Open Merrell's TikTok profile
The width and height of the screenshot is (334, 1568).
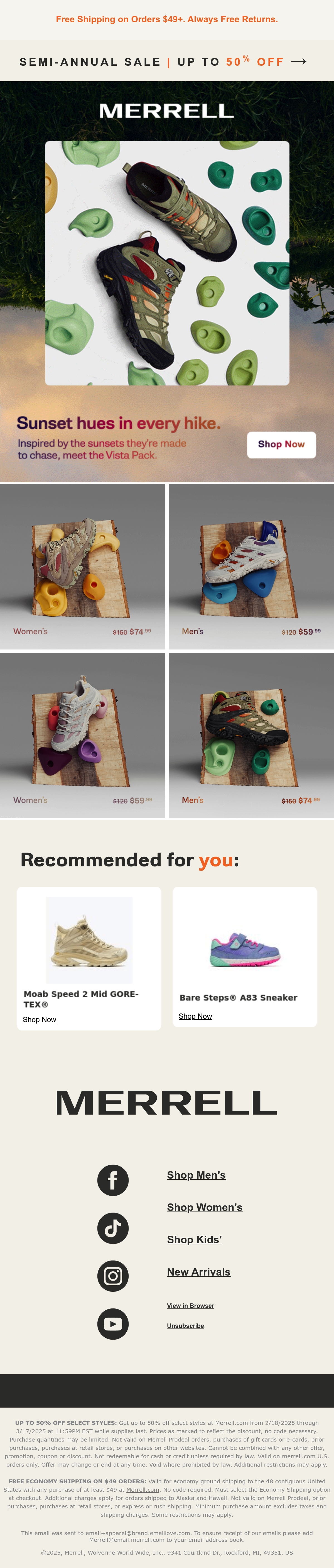[x=113, y=1228]
